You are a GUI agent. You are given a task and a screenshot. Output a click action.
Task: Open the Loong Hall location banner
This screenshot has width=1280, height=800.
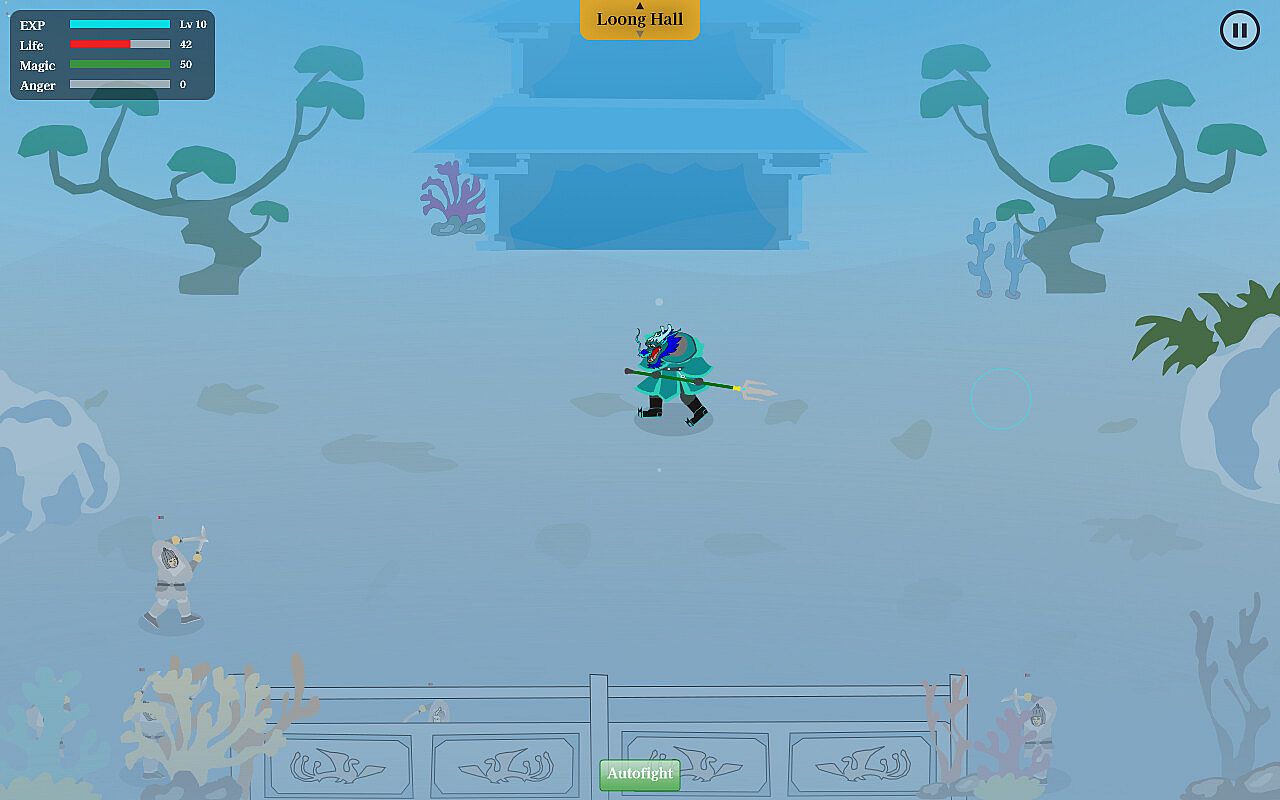point(640,19)
